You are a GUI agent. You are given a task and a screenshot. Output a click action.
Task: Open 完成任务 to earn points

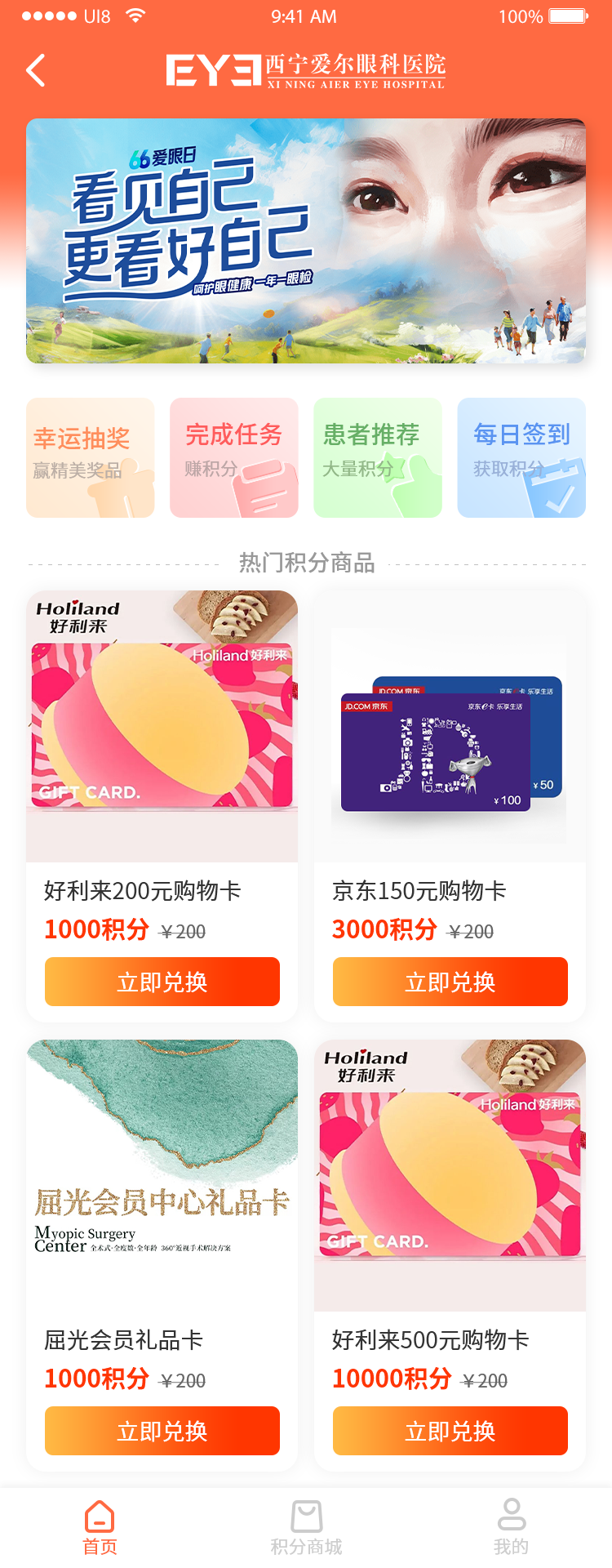pos(233,457)
